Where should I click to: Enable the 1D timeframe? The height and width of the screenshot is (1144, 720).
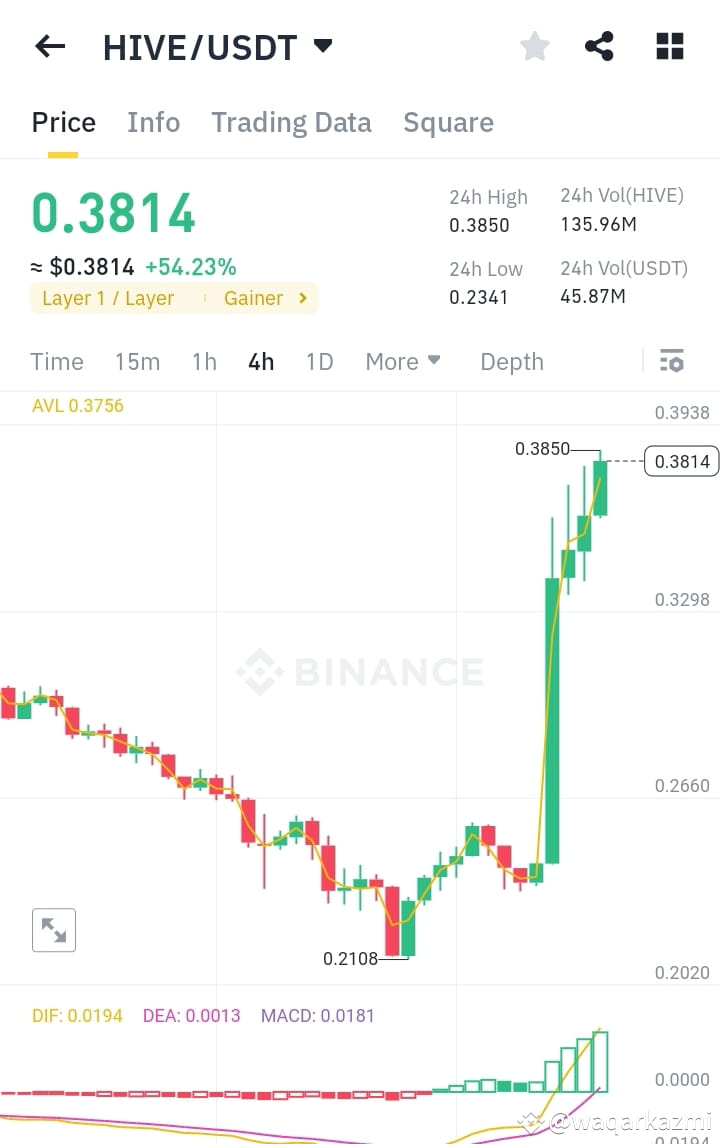click(x=319, y=362)
